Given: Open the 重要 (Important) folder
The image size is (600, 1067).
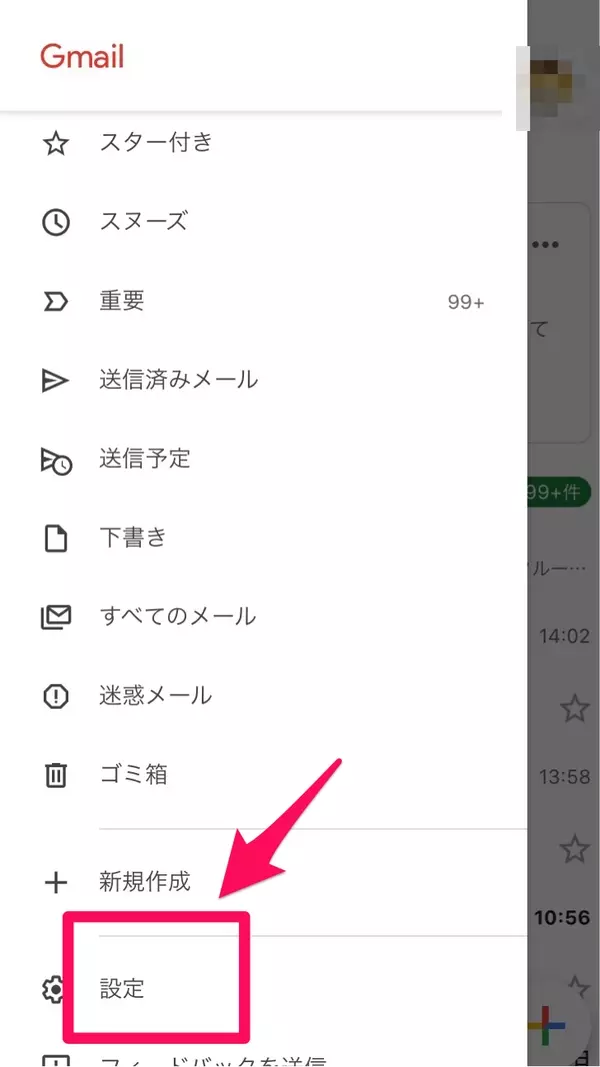Looking at the screenshot, I should pyautogui.click(x=122, y=301).
